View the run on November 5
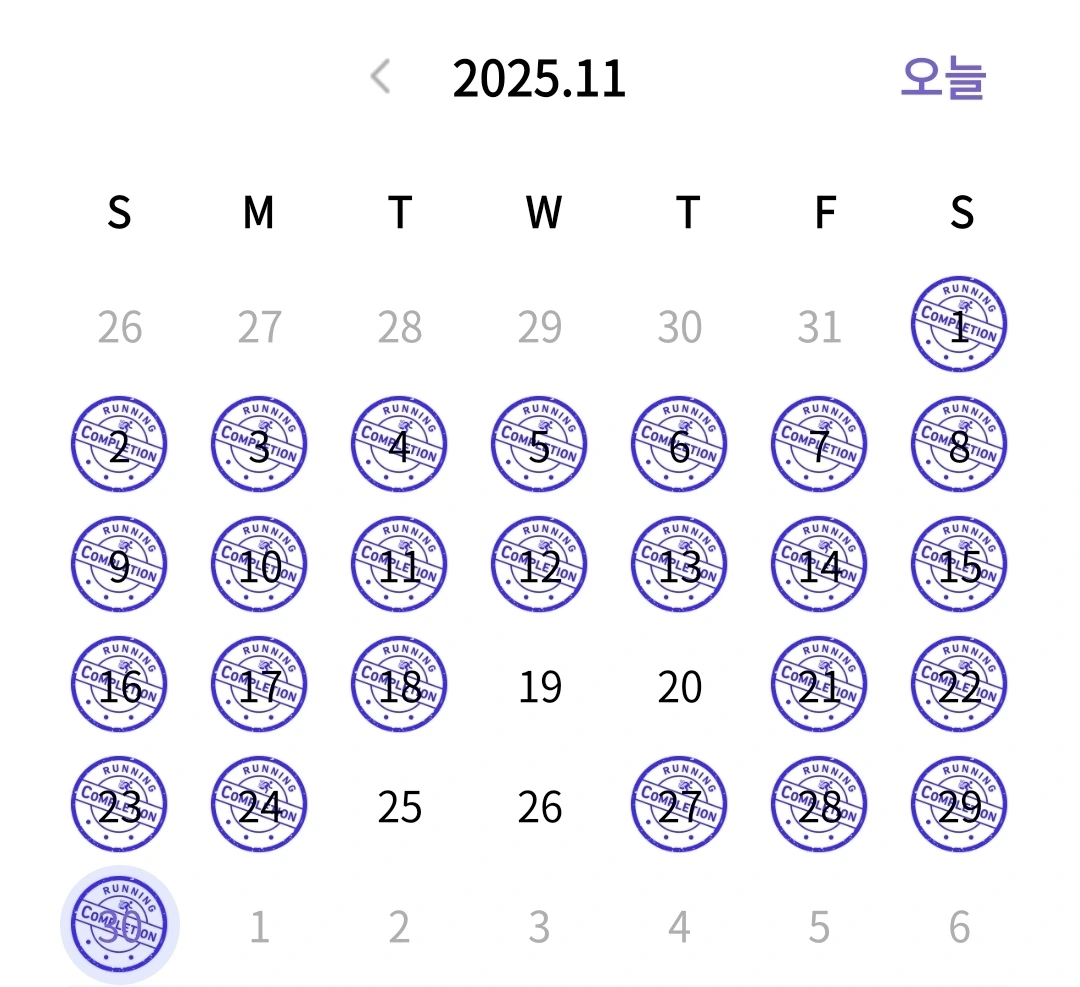Image resolution: width=1080 pixels, height=987 pixels. tap(539, 444)
